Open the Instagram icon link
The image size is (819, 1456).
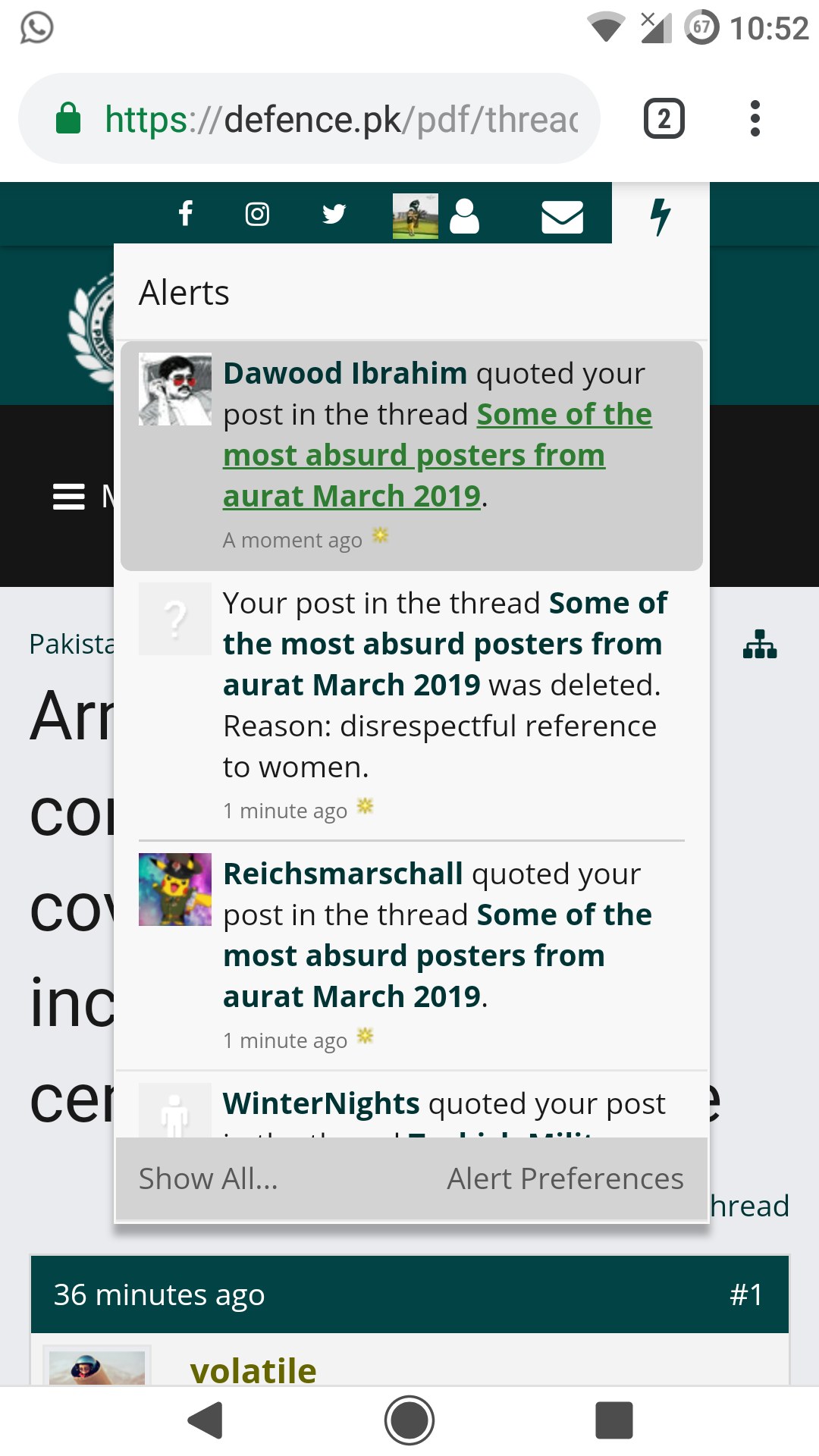258,214
